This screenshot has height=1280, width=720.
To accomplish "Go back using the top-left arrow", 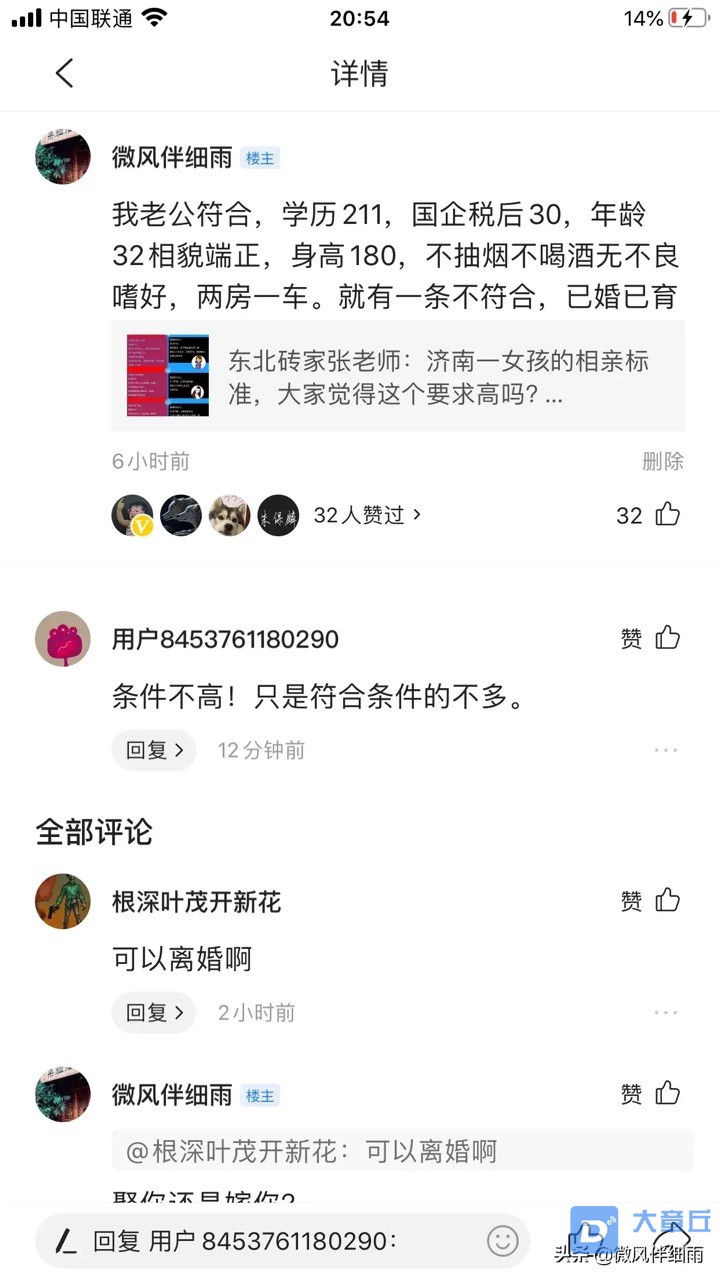I will [64, 73].
